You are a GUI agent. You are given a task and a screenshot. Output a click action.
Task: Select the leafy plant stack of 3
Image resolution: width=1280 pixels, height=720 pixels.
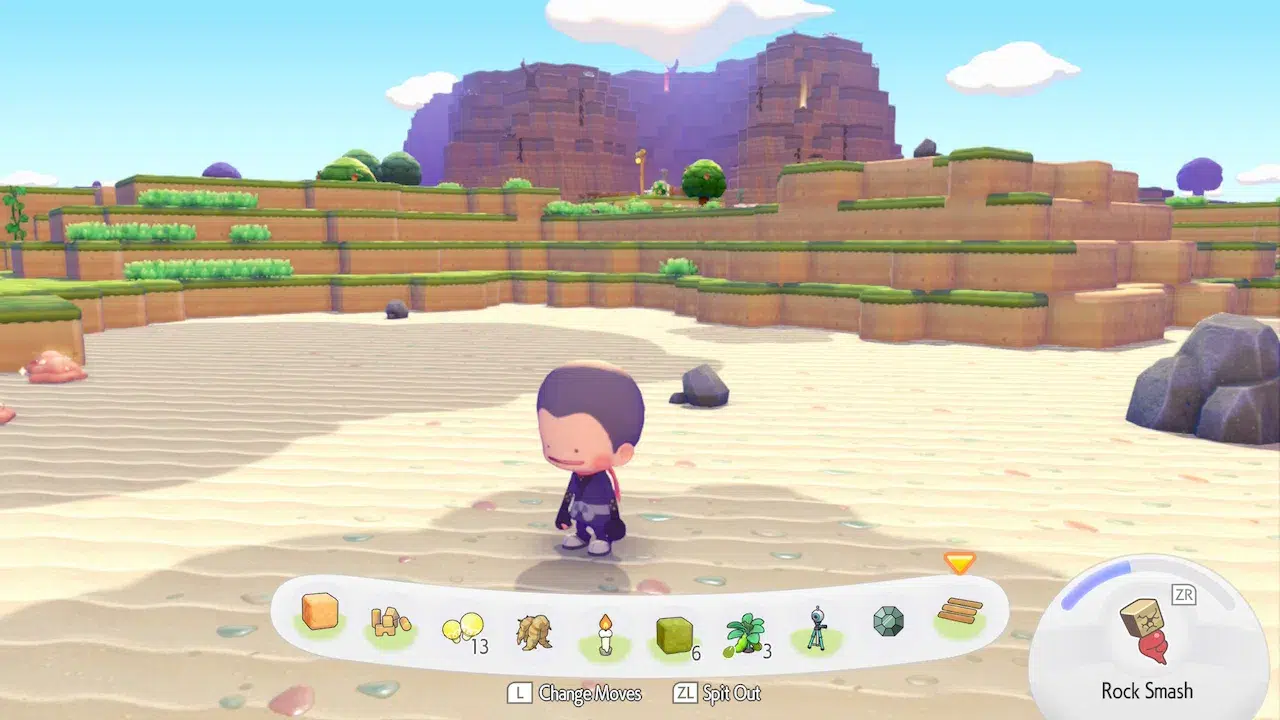tap(745, 634)
